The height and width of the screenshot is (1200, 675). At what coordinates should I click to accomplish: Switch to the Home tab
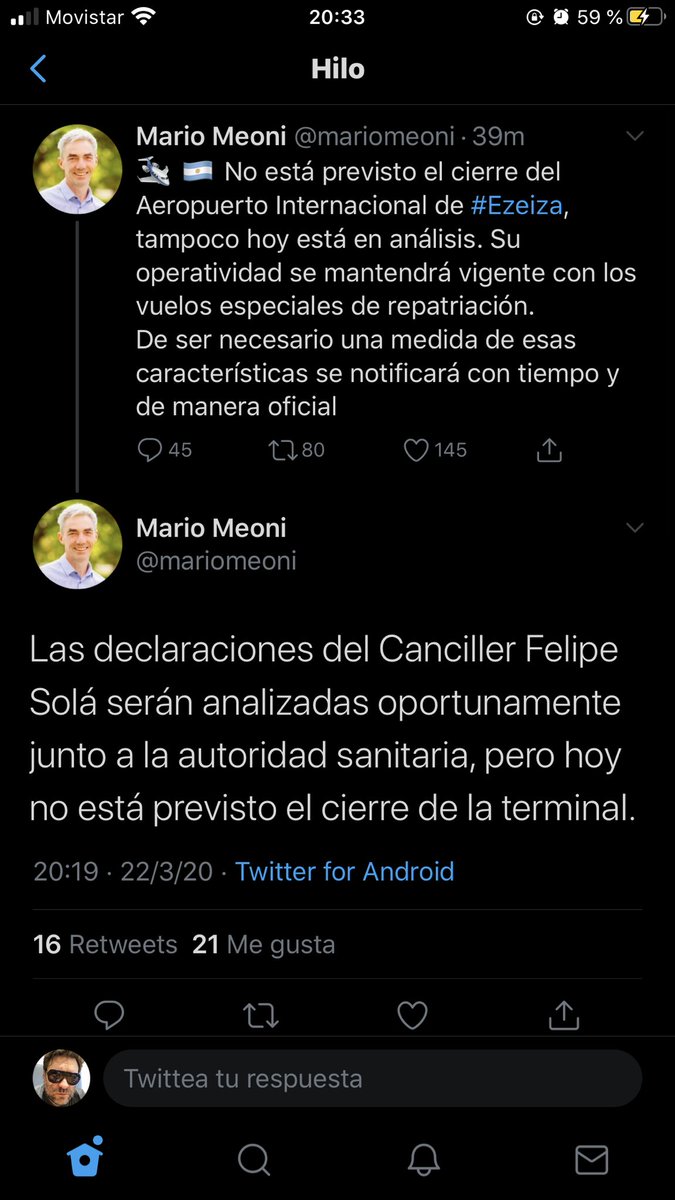[85, 1159]
